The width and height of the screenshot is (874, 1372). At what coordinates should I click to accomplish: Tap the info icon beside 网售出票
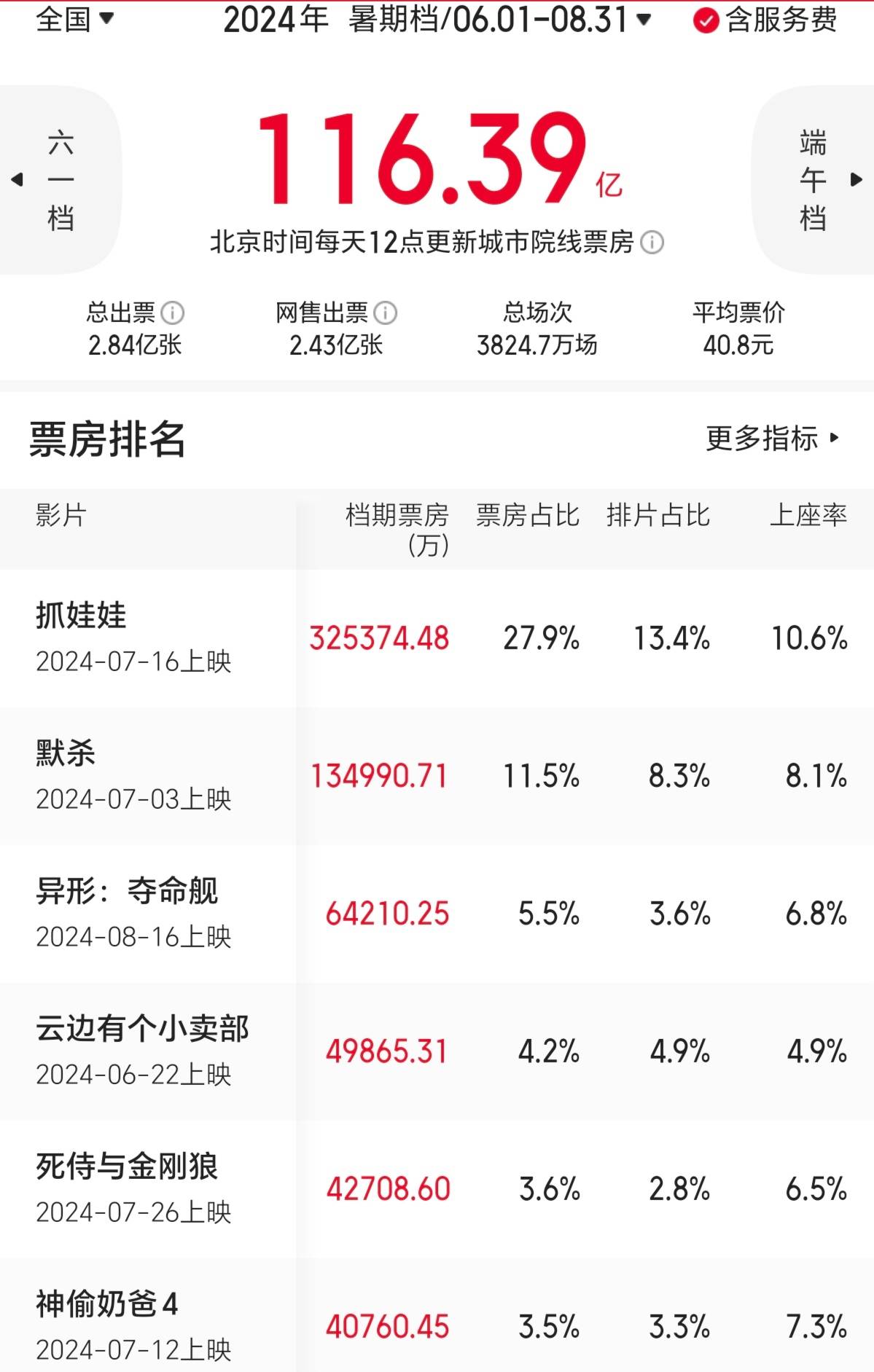point(385,313)
